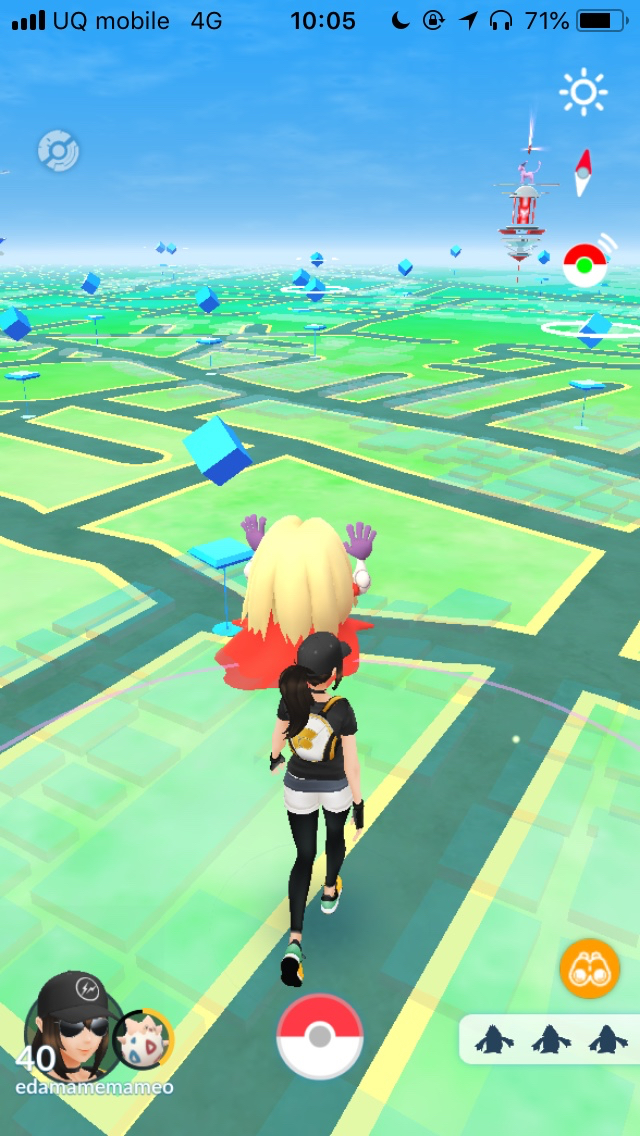The width and height of the screenshot is (640, 1136).
Task: Open the main menu Poké Ball button
Action: click(x=319, y=1036)
